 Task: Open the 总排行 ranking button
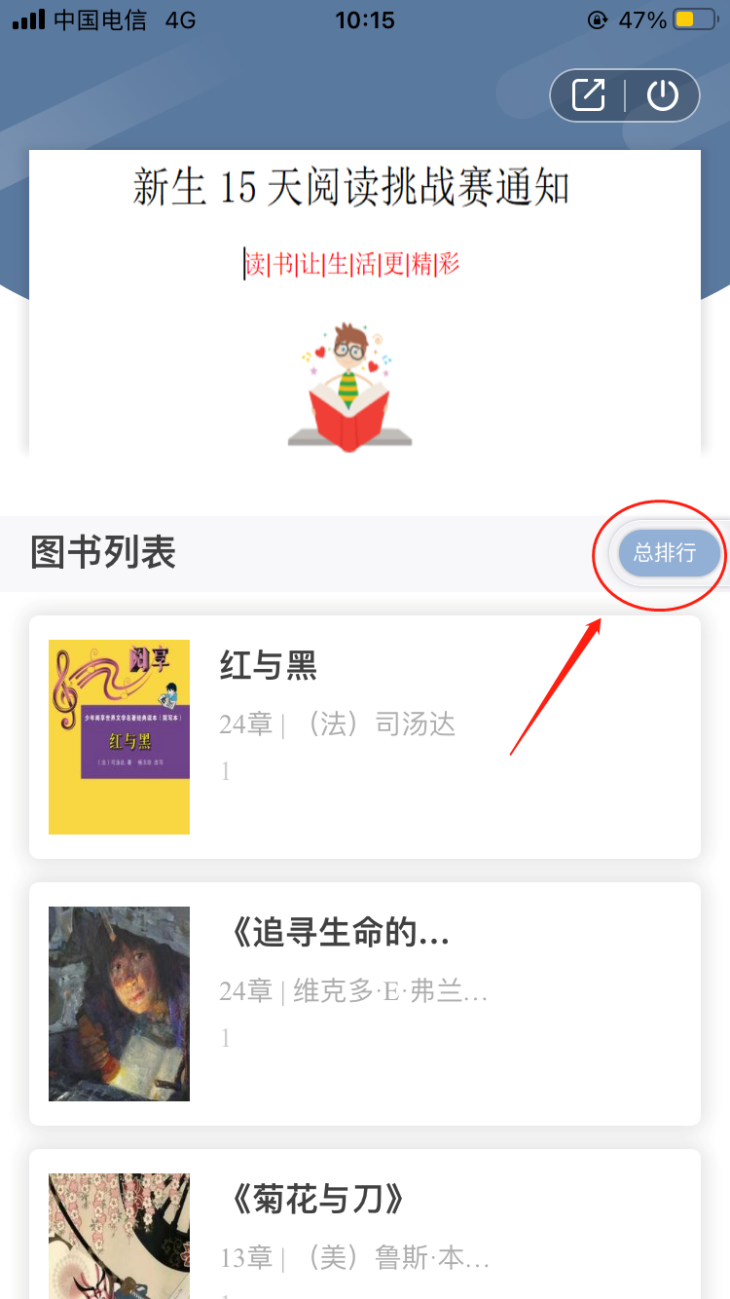tap(668, 554)
